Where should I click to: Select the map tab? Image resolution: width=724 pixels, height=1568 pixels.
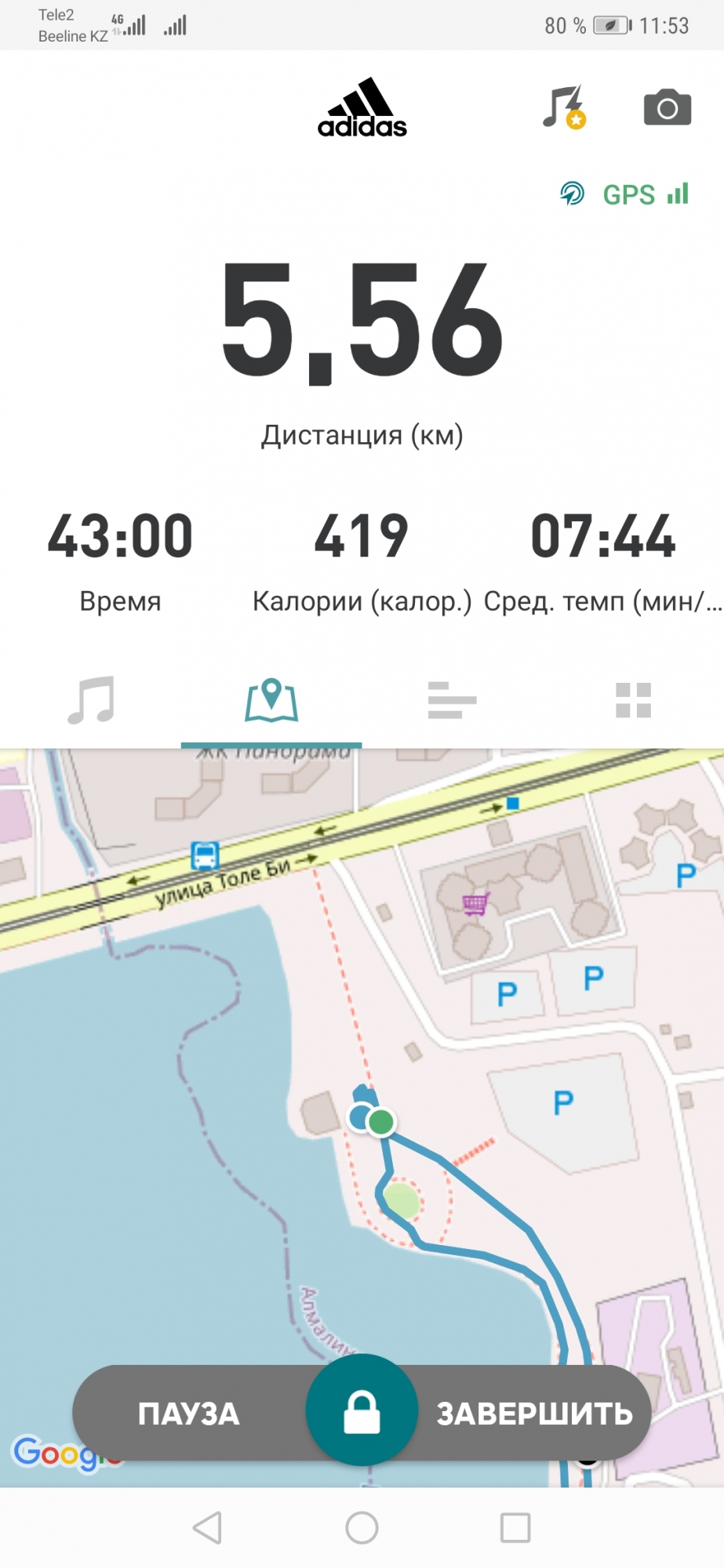coord(271,699)
